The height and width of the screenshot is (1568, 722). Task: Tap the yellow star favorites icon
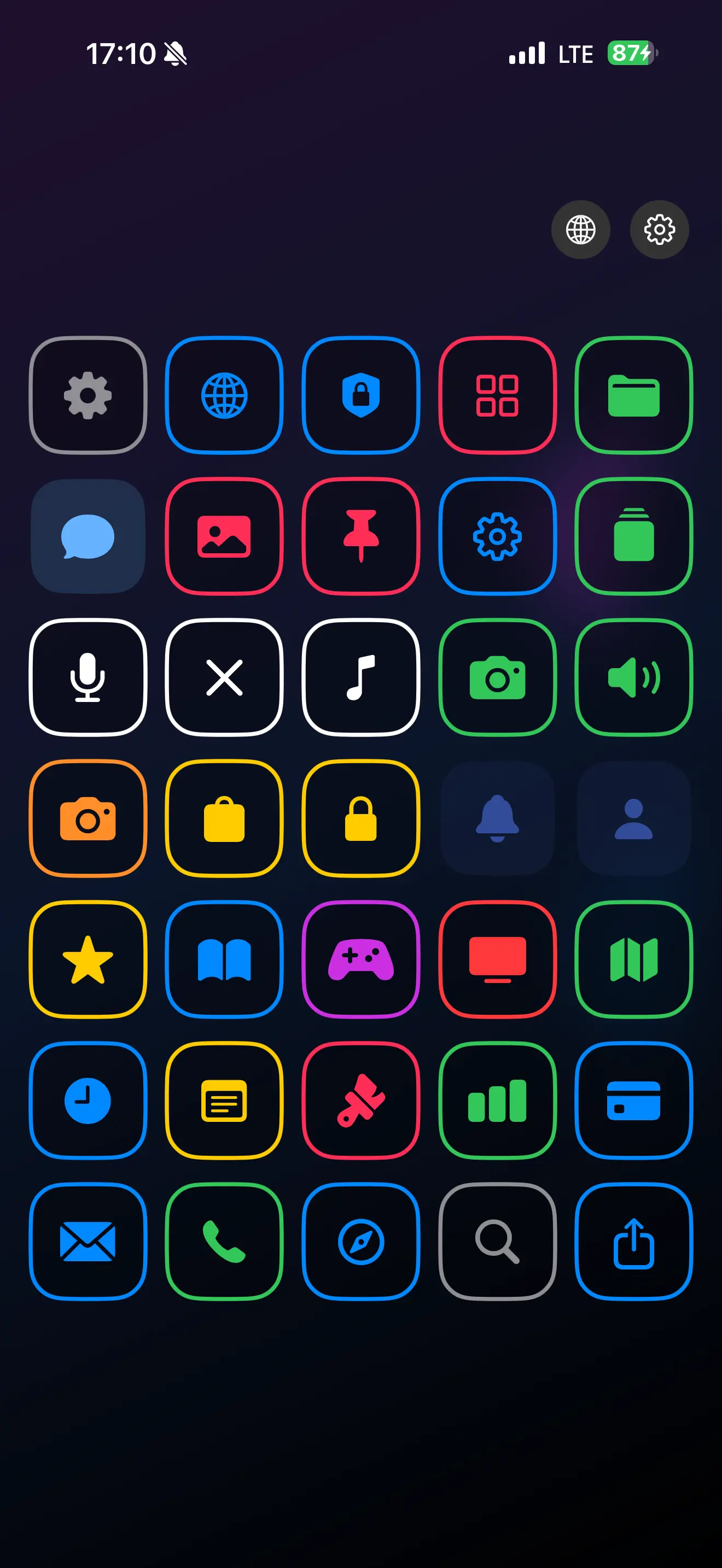87,960
